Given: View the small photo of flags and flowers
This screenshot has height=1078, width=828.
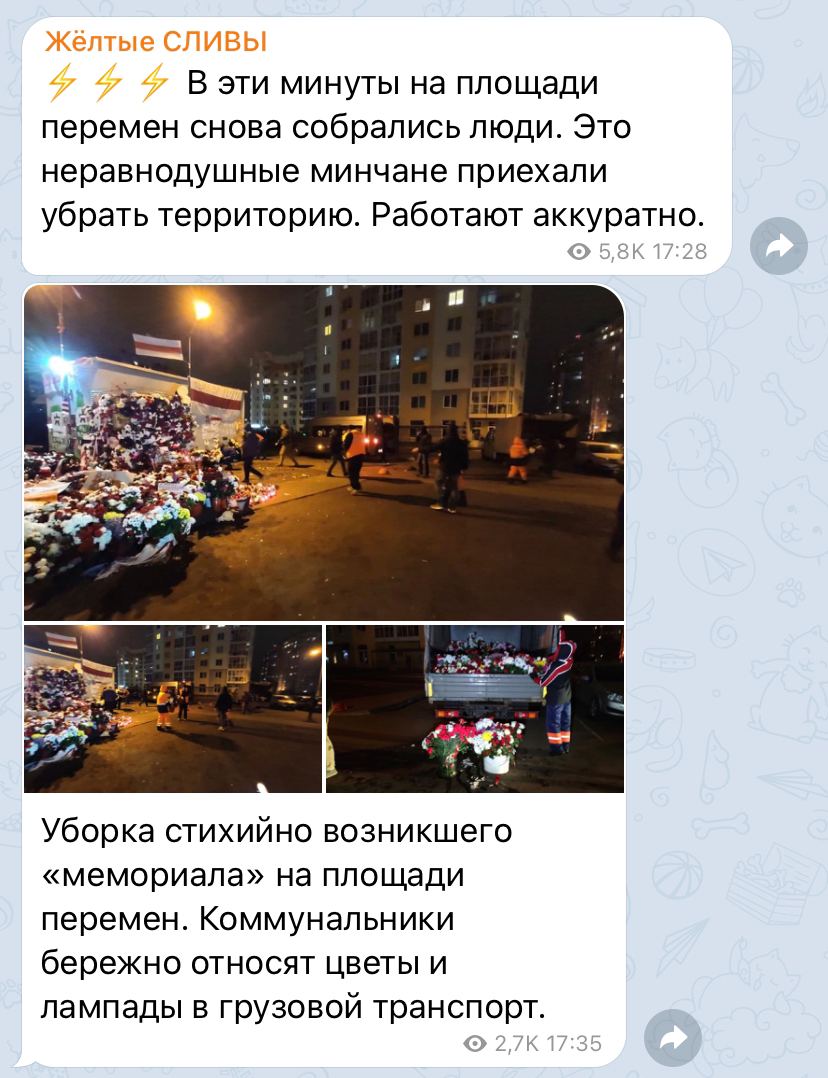Looking at the screenshot, I should 173,708.
